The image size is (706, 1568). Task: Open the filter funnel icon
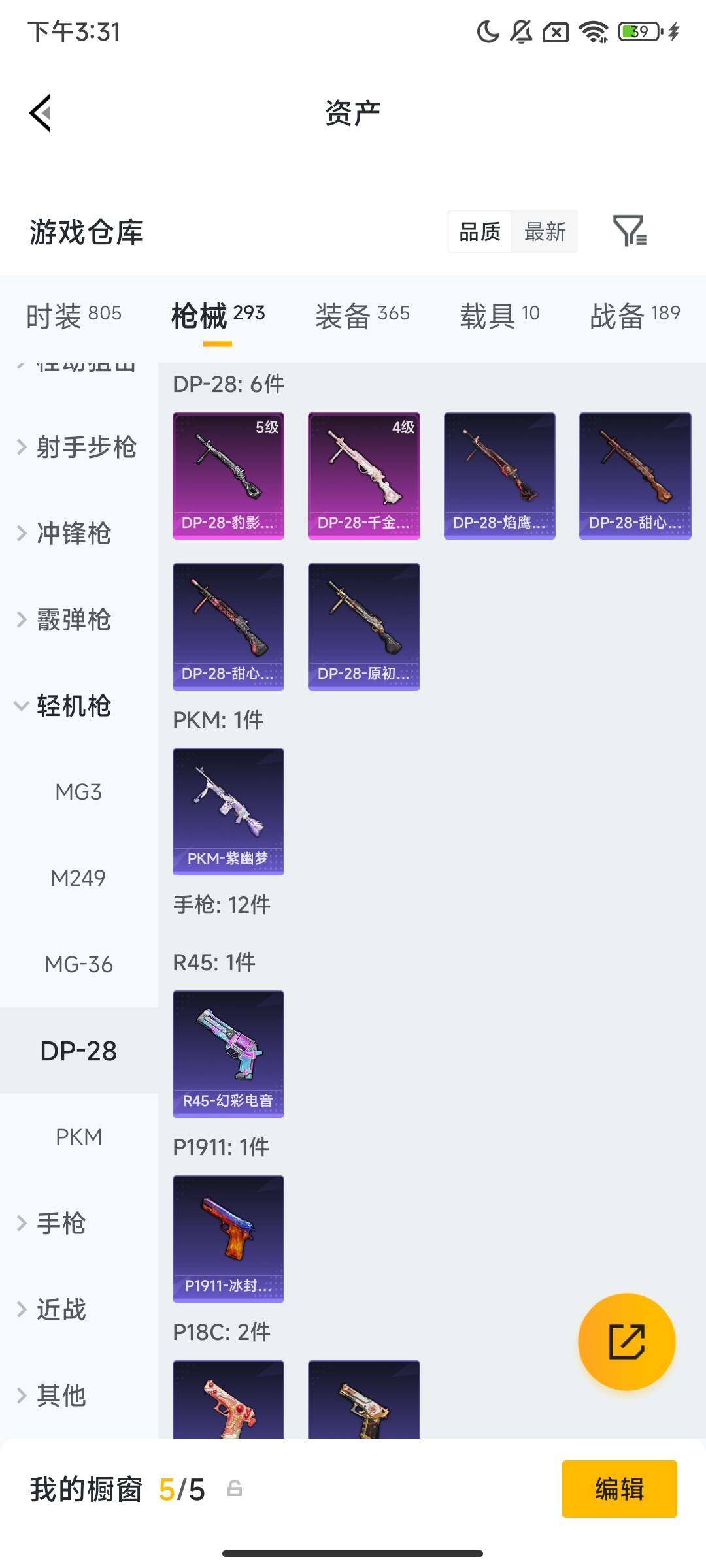click(630, 231)
